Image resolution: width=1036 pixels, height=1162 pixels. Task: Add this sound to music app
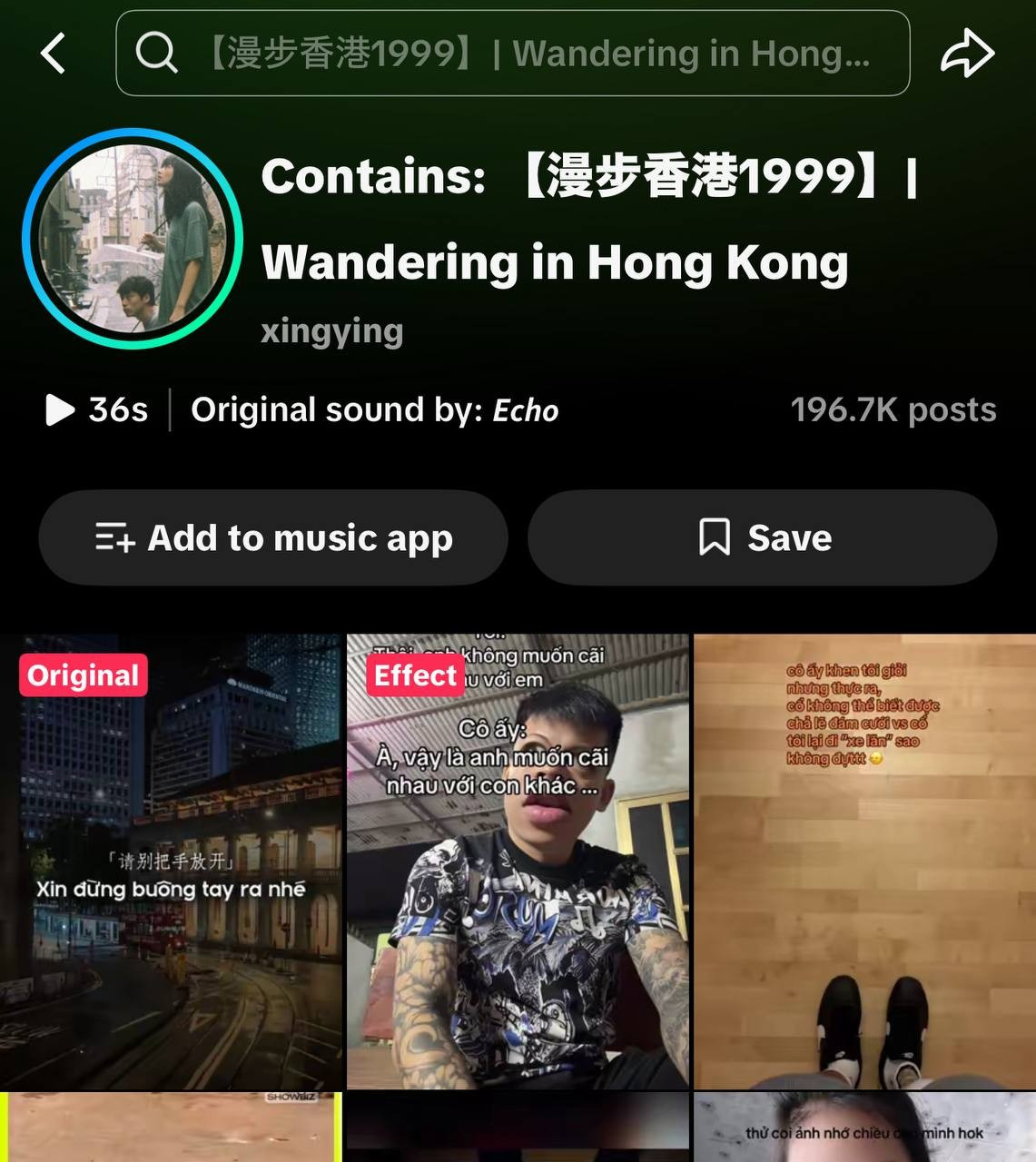[x=273, y=537]
